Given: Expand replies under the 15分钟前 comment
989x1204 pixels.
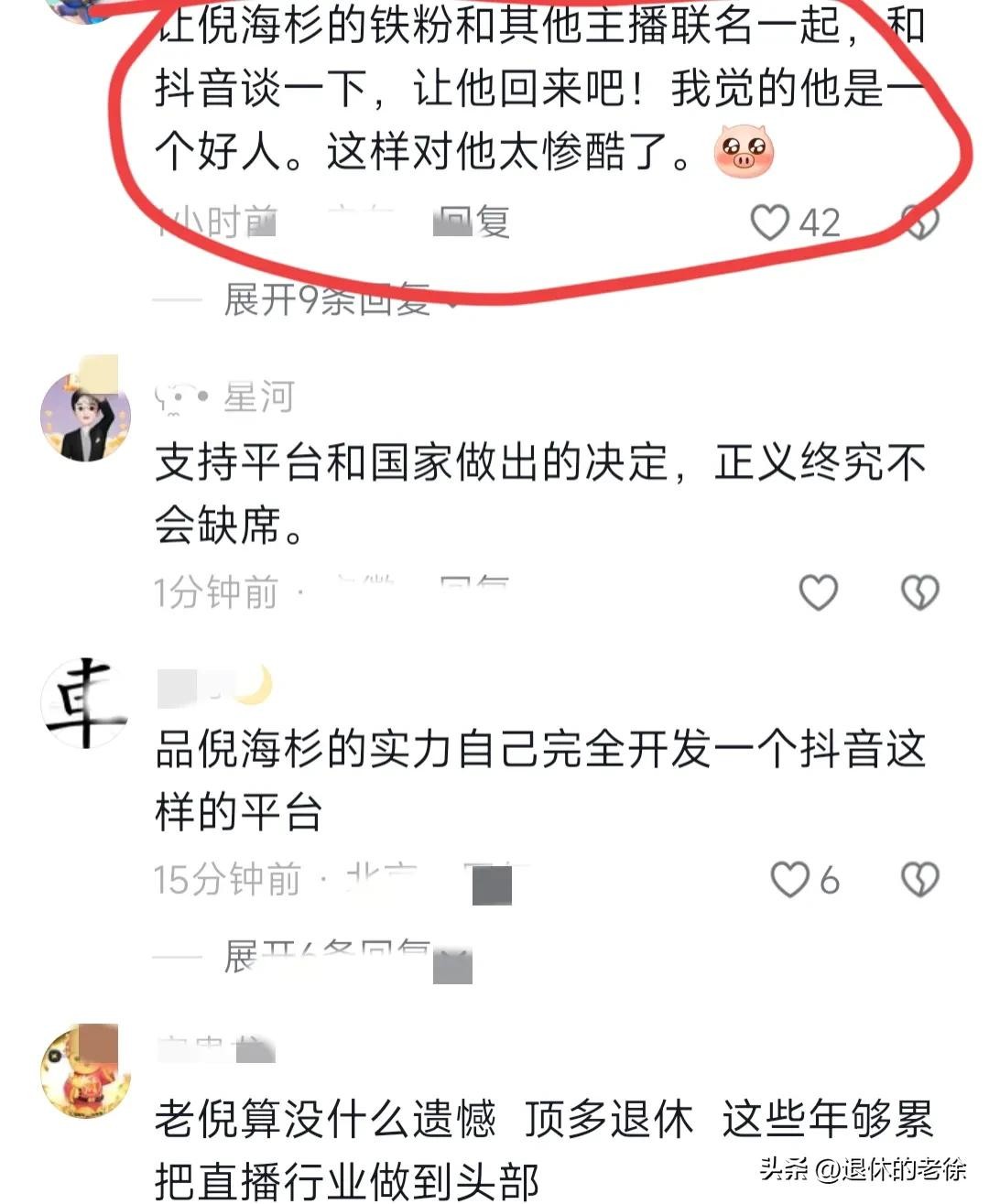Looking at the screenshot, I should 328,955.
